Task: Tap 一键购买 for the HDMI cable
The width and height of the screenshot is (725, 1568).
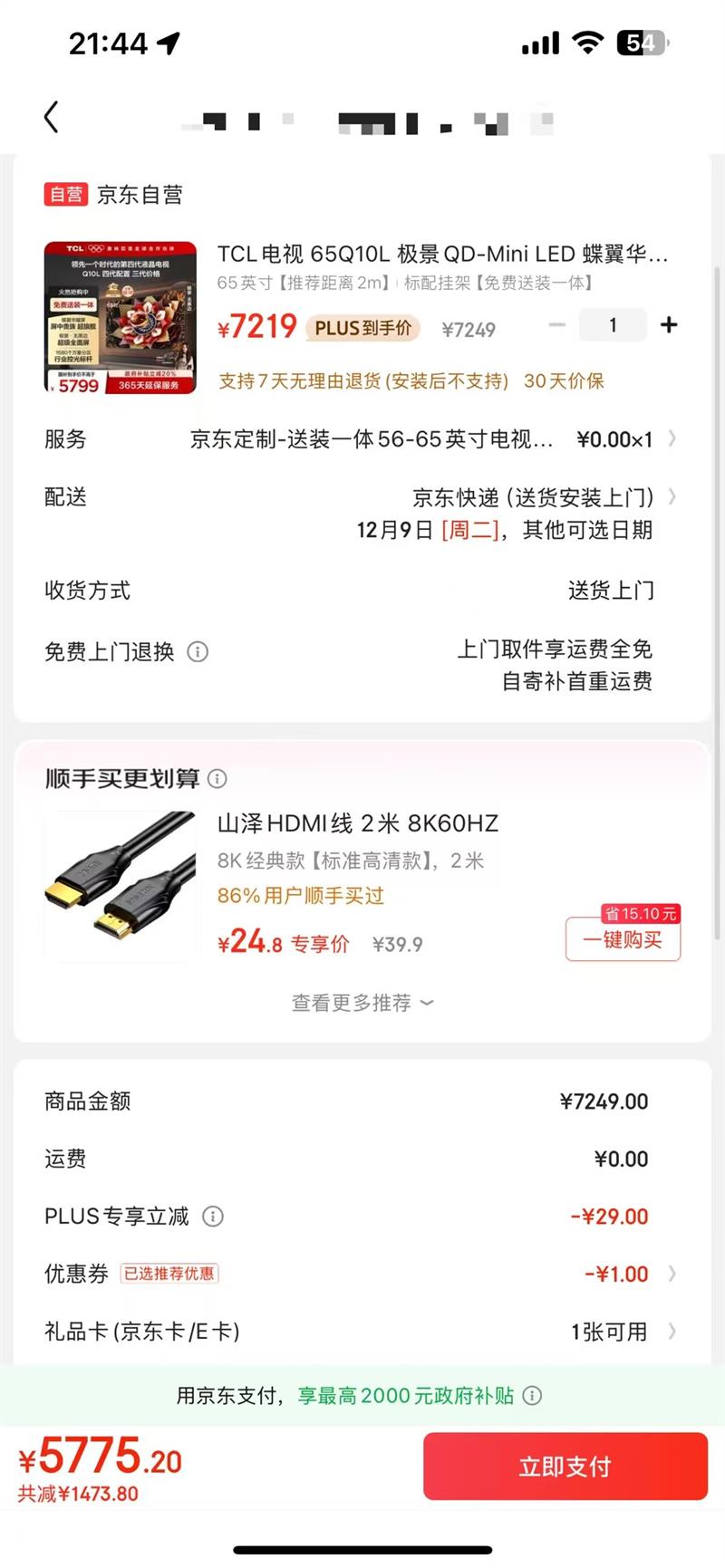Action: click(623, 939)
